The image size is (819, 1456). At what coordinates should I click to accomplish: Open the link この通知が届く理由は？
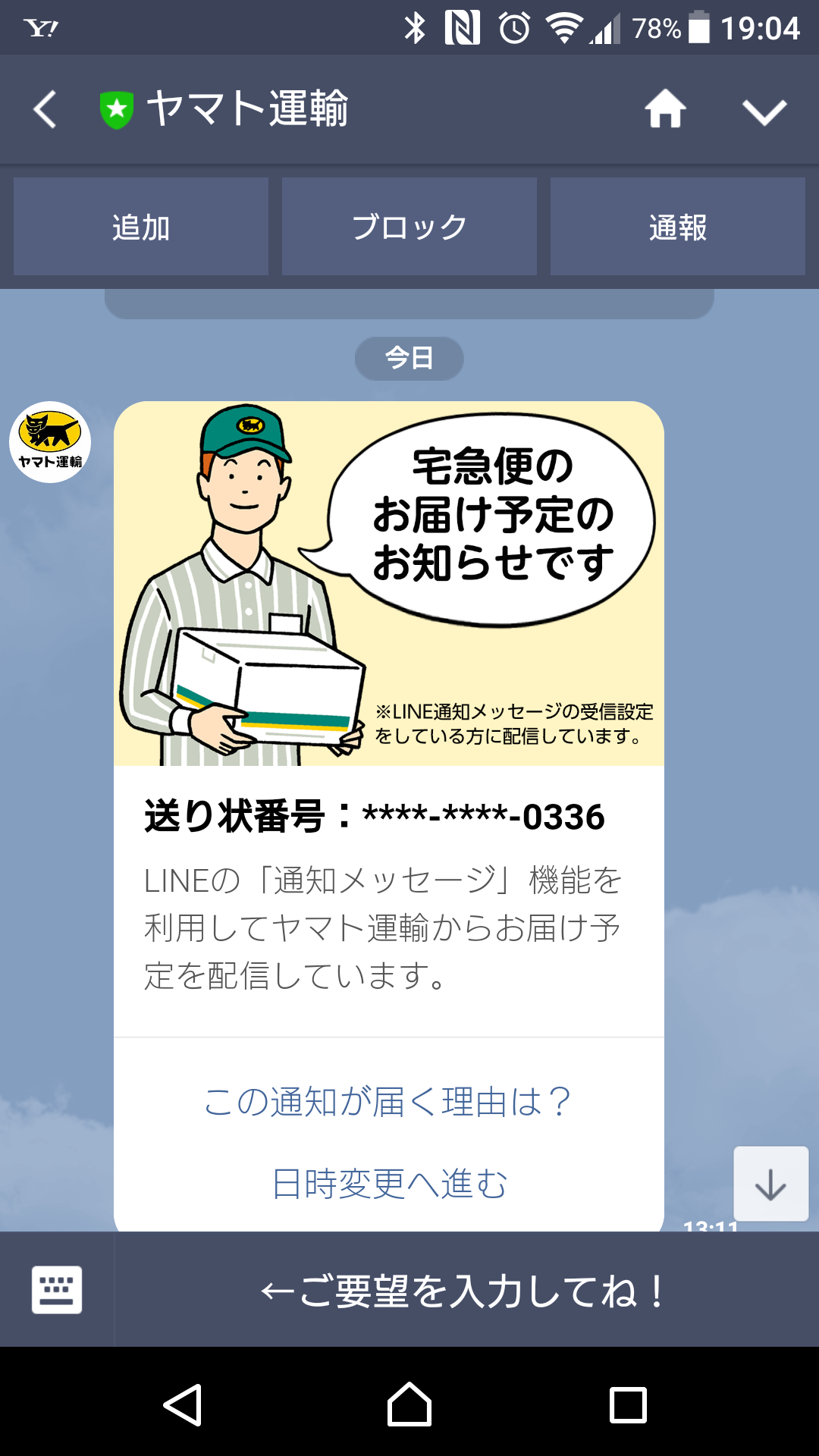(x=388, y=1101)
